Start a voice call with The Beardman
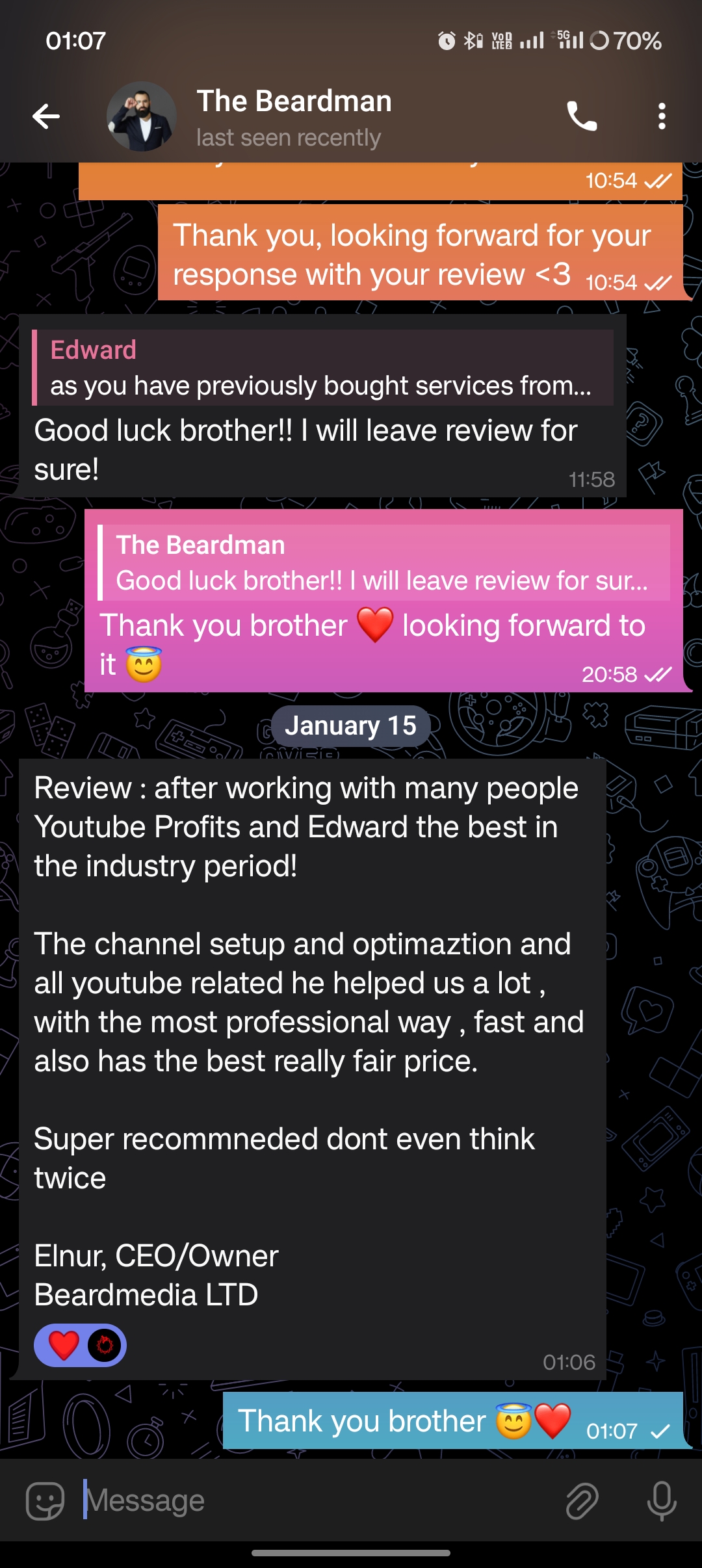 pyautogui.click(x=582, y=117)
